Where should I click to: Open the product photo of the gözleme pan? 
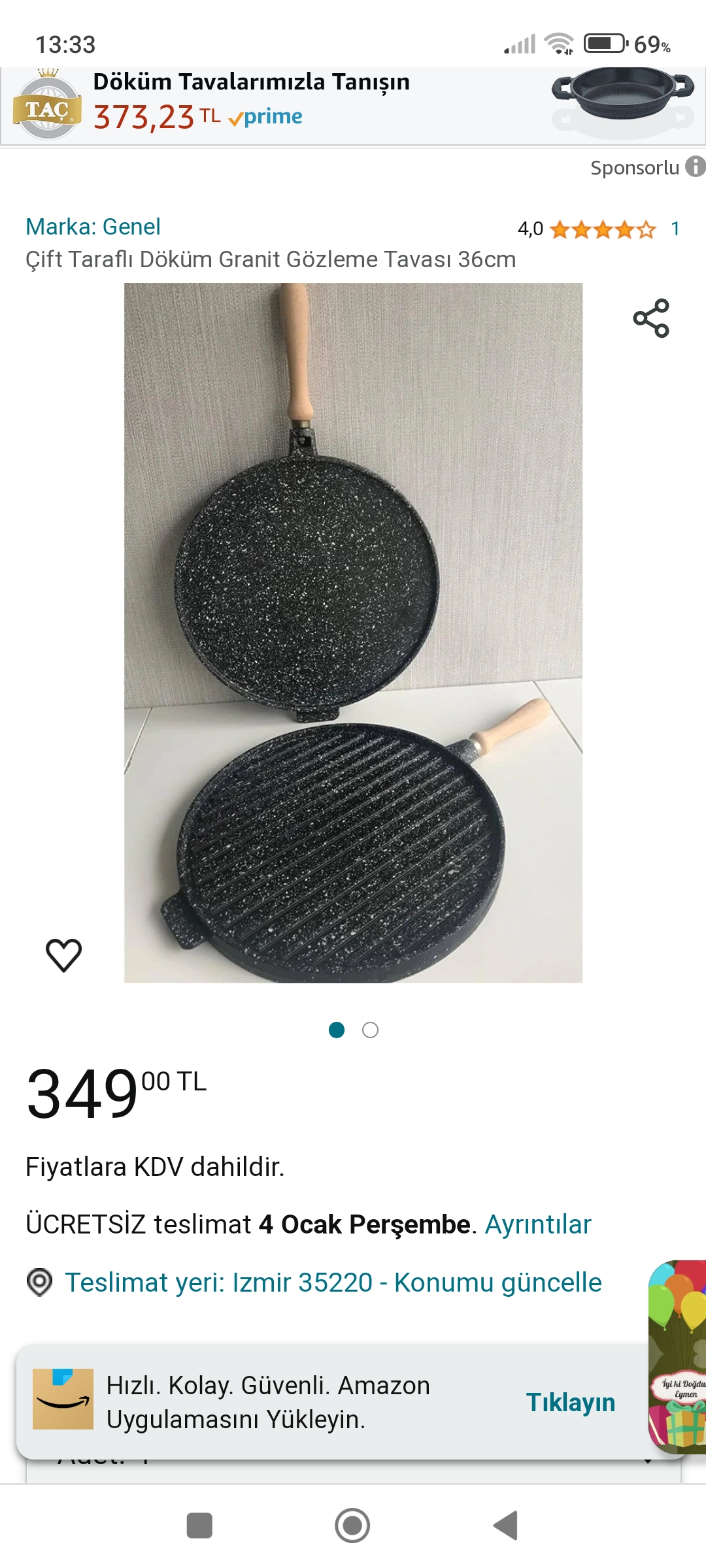coord(353,632)
